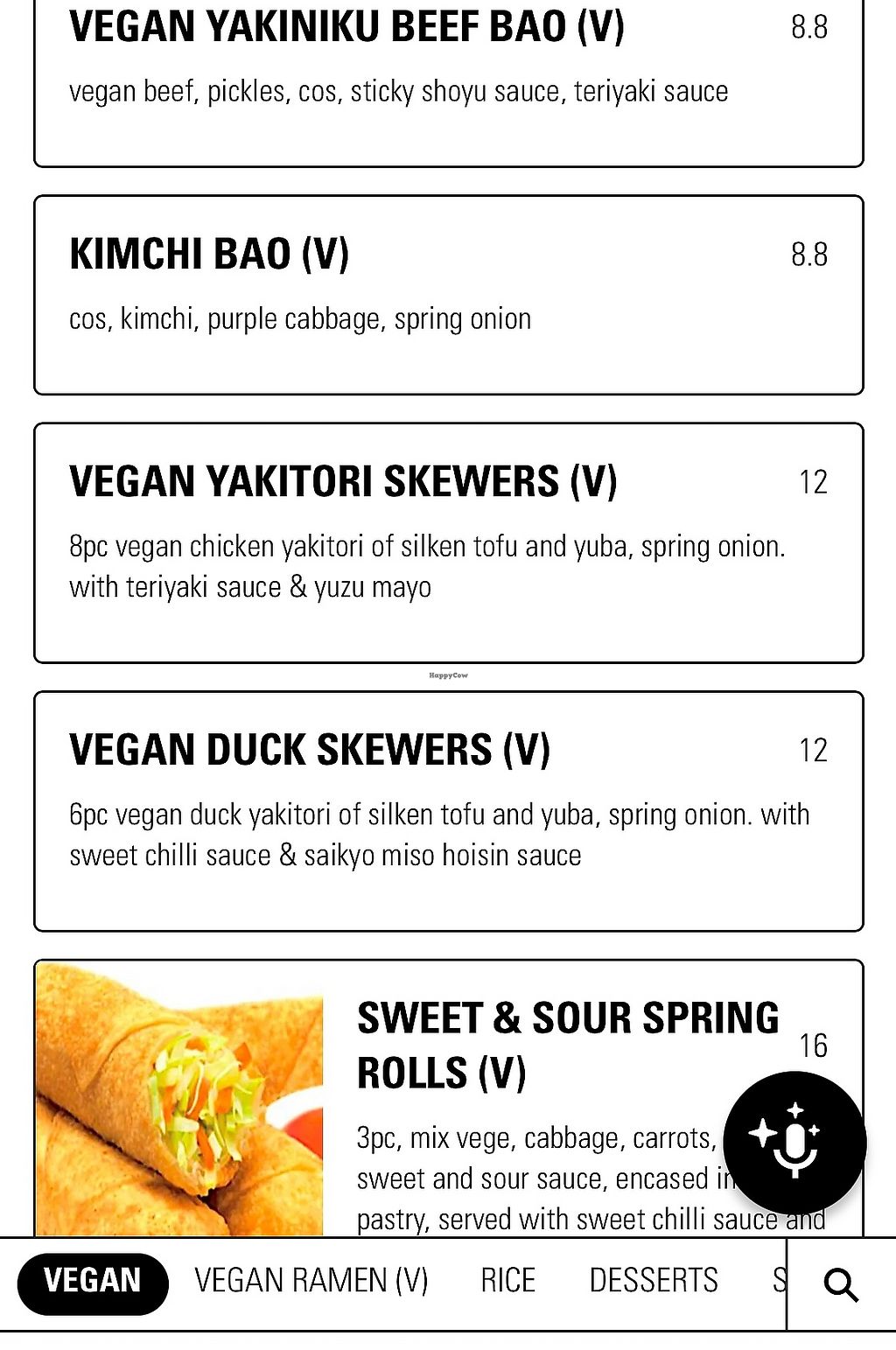The width and height of the screenshot is (896, 1350).
Task: Select the Kimchi Bao menu card
Action: pos(448,295)
